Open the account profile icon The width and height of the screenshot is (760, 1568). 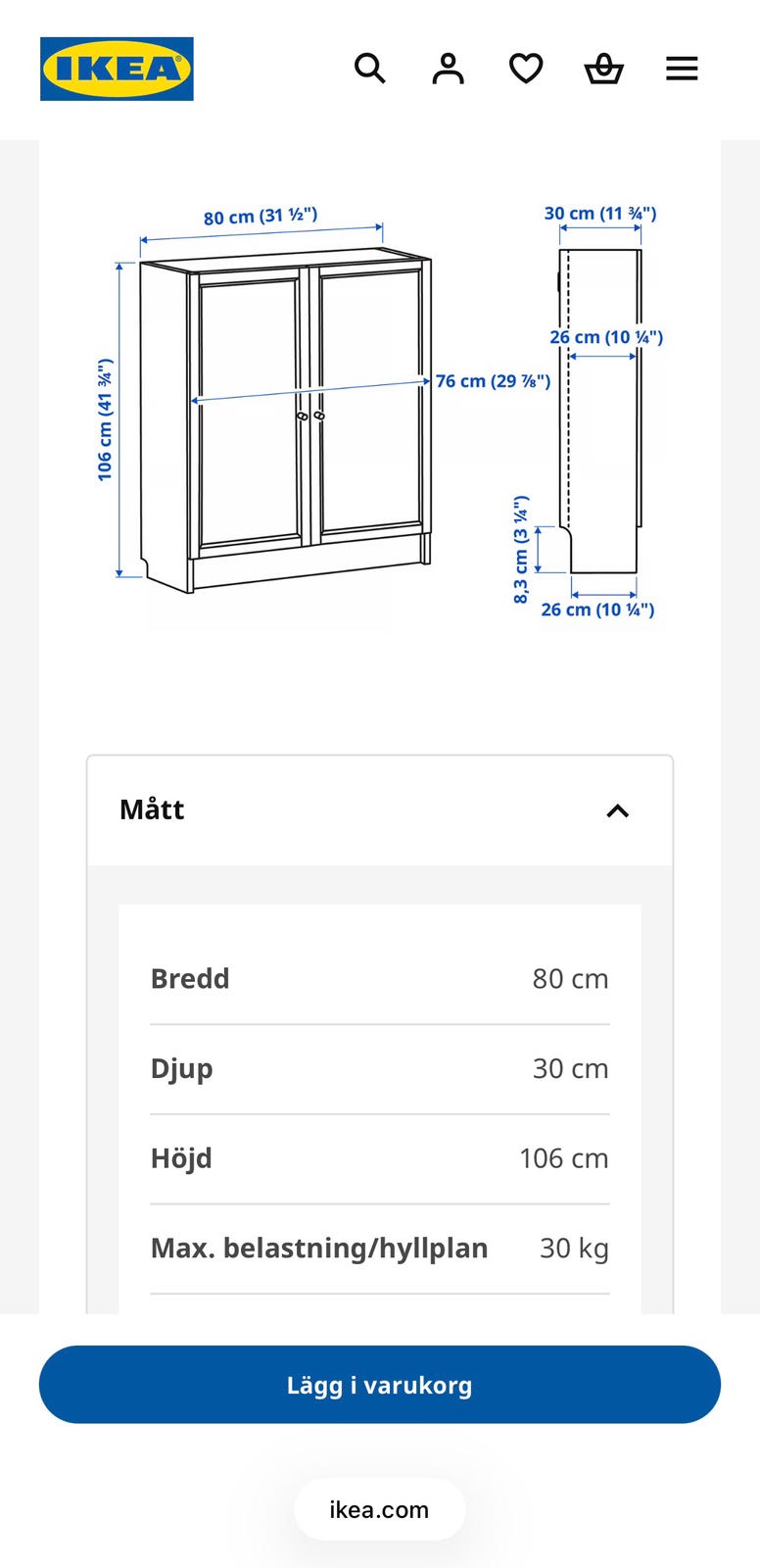click(448, 69)
